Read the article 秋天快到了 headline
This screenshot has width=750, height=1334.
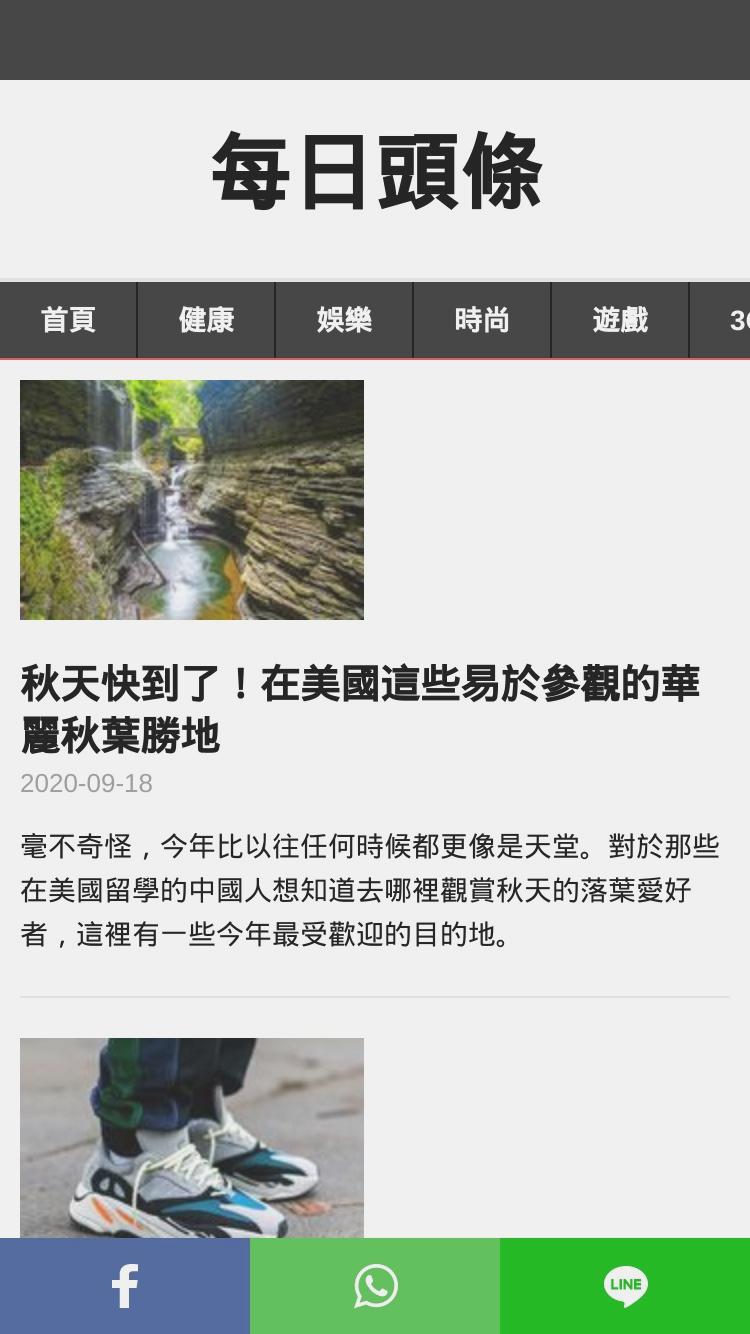tap(360, 709)
